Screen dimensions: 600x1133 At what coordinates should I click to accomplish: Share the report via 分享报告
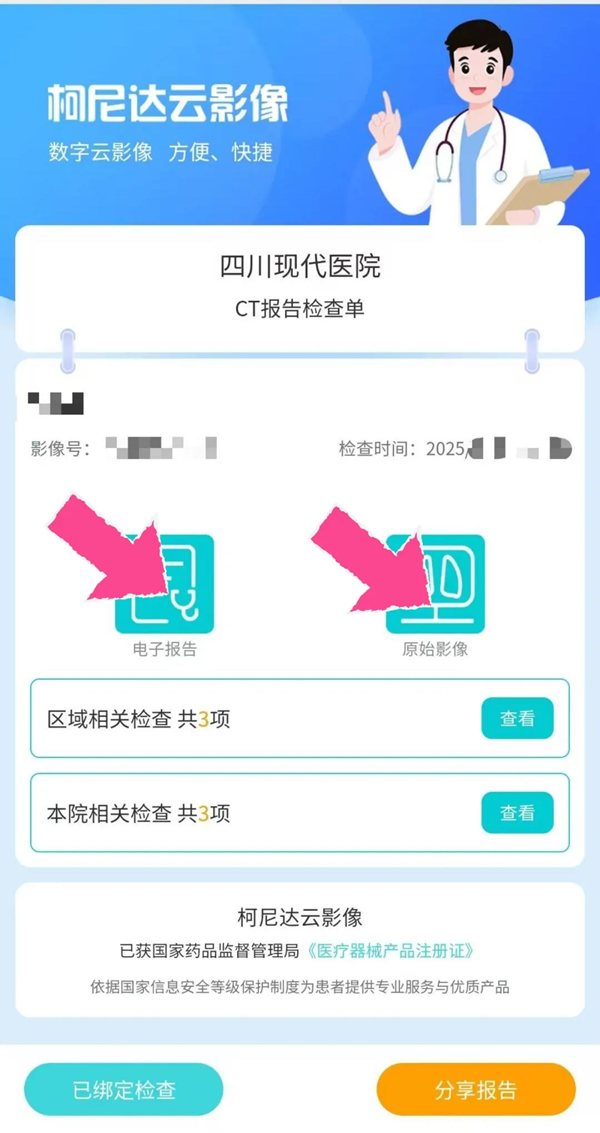click(x=476, y=1089)
